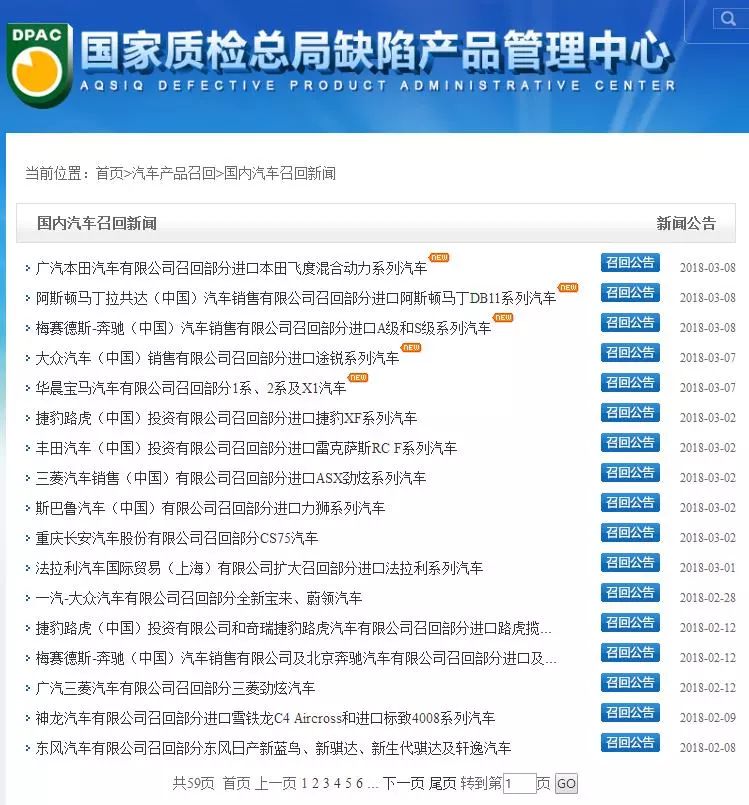Open 一汽-大众 全新宝来、蔚领 recall news
749x805 pixels.
click(x=198, y=599)
